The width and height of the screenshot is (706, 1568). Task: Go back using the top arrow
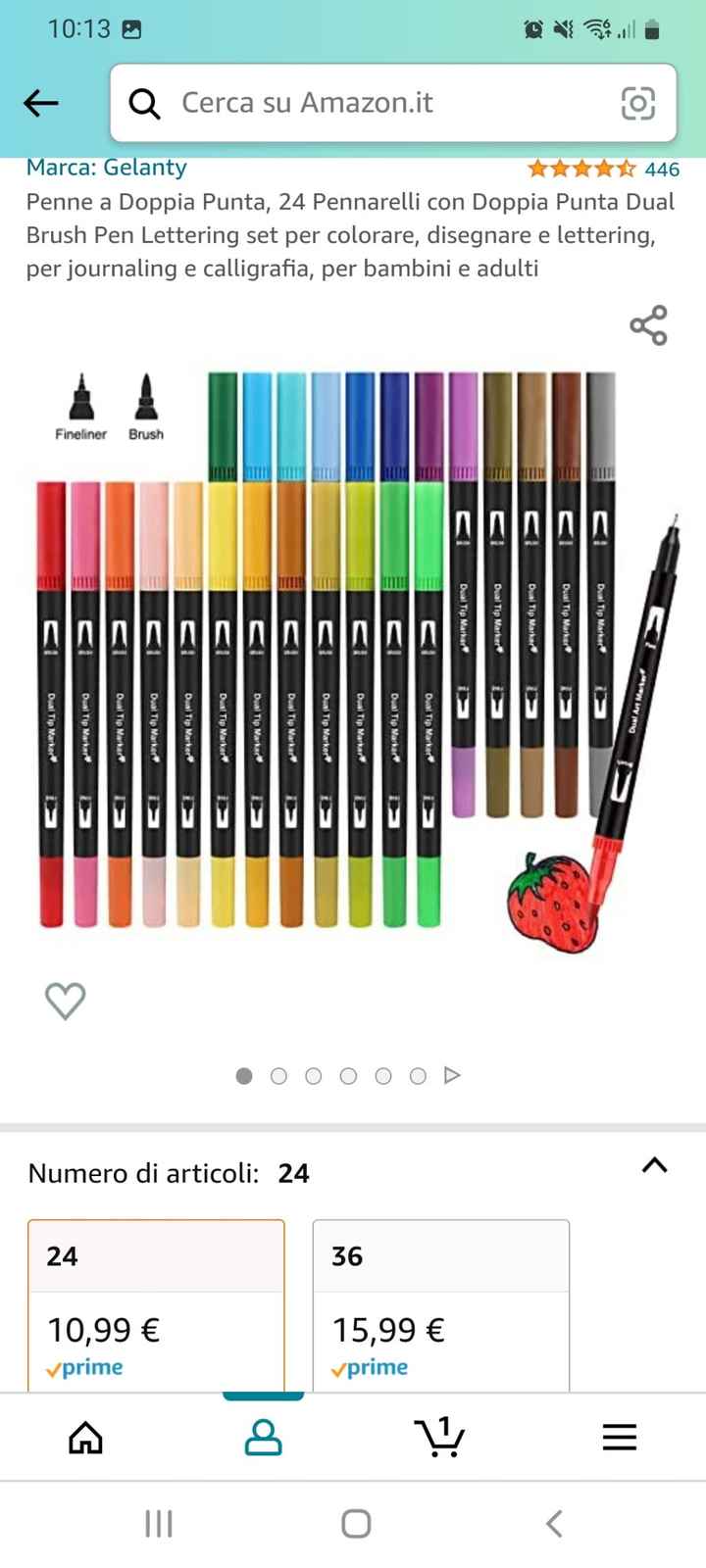41,103
